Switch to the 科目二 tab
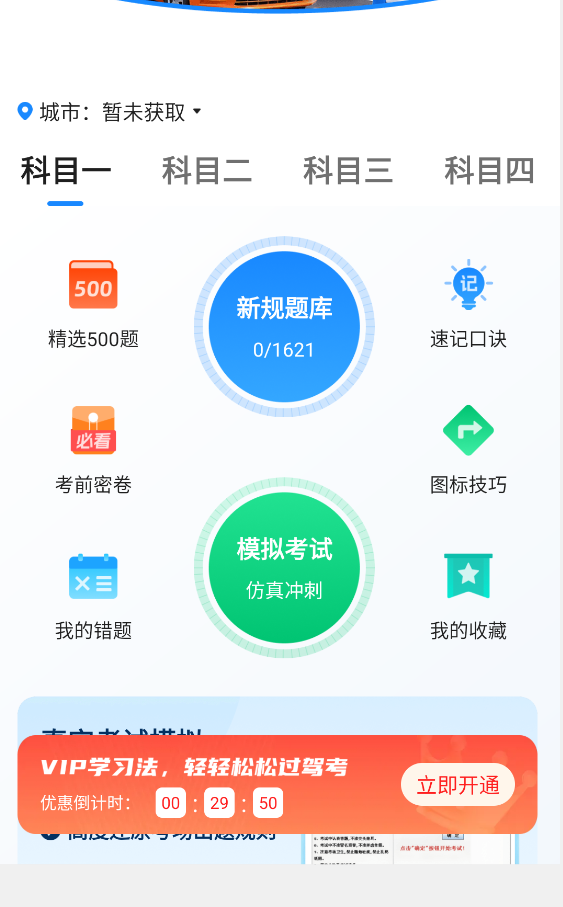Screen dimensions: 563x907 (207, 171)
